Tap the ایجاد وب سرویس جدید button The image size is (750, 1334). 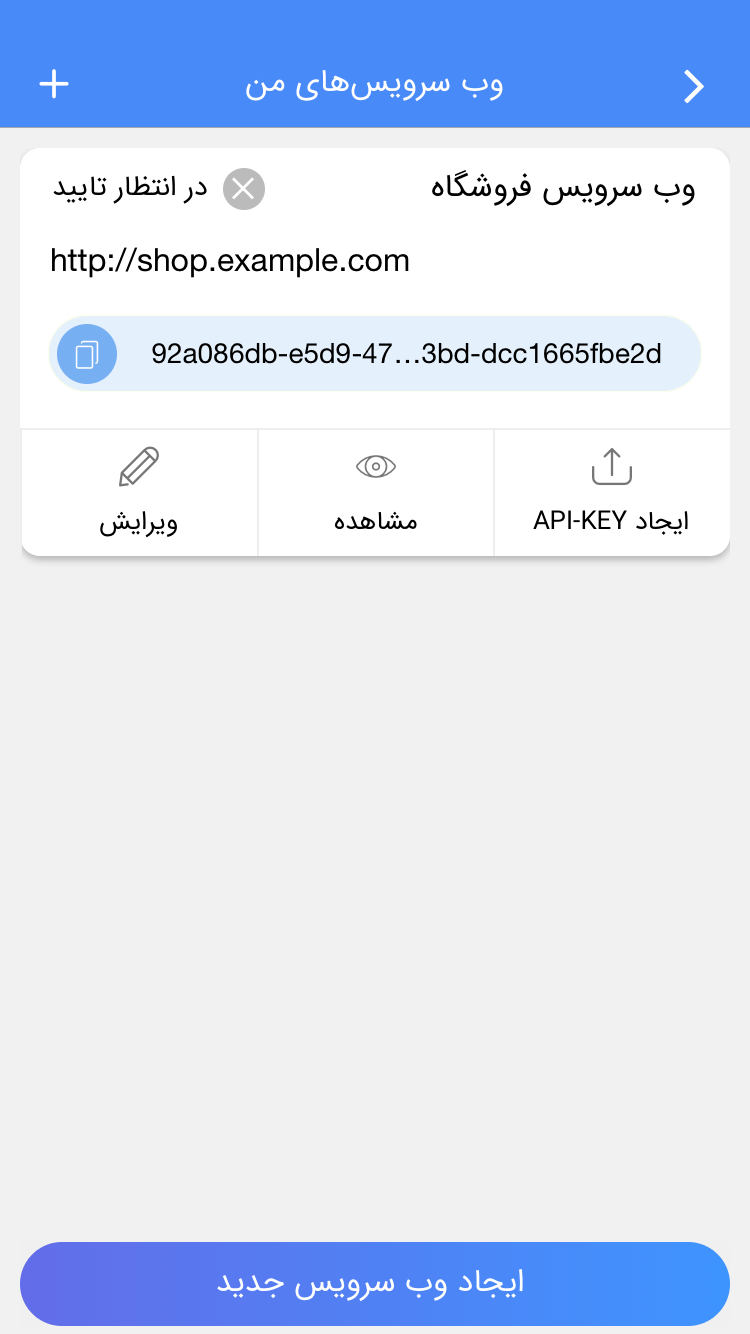tap(375, 1284)
